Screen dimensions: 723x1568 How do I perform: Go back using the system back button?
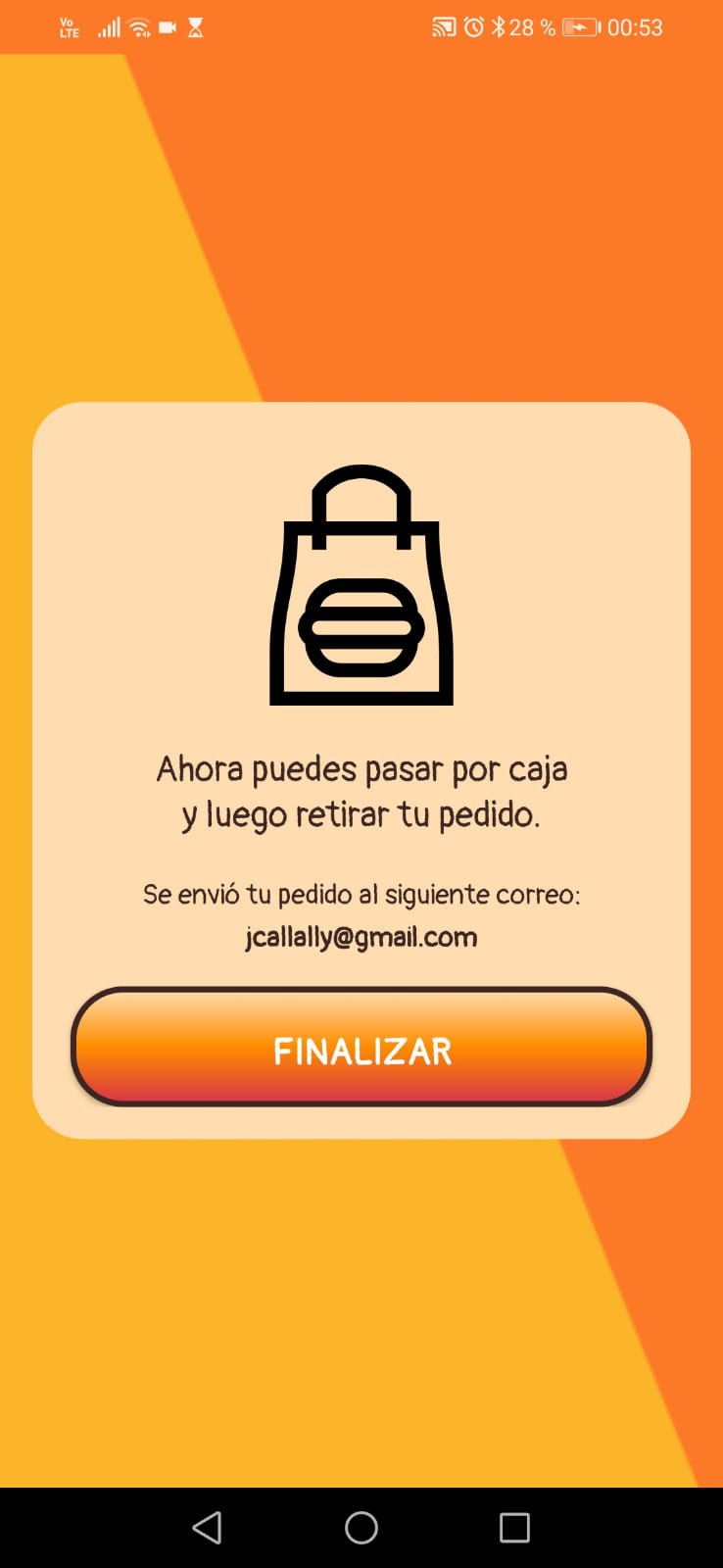(x=207, y=1527)
